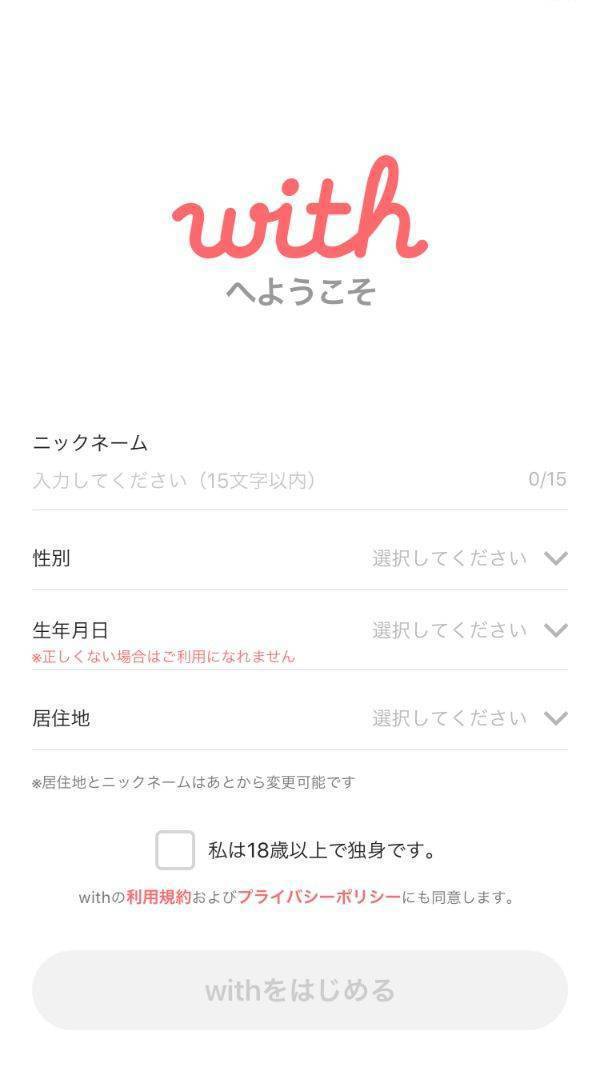
Task: Open the 性別 selection dropdown
Action: click(468, 558)
